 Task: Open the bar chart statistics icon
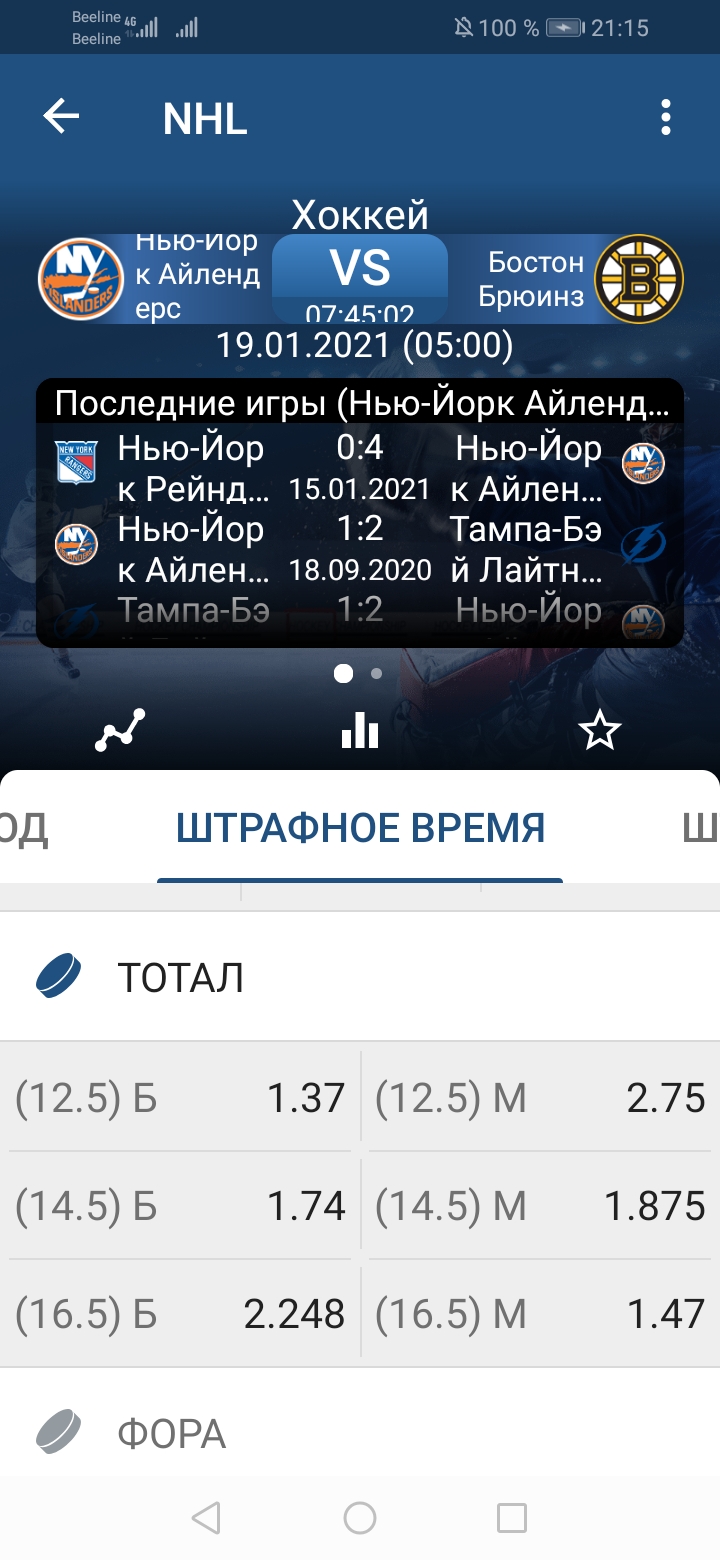coord(360,731)
